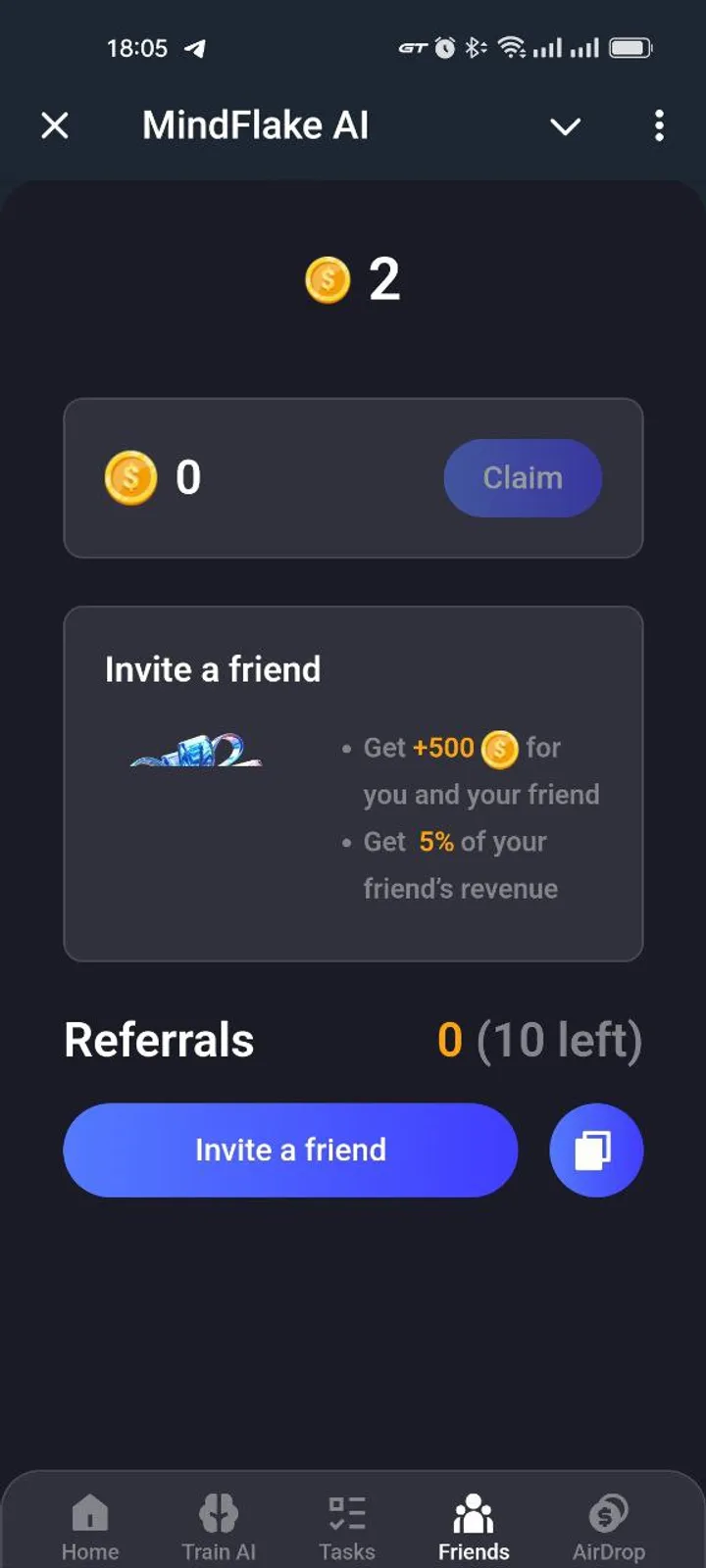Tap the copy referral link icon
The image size is (706, 1568).
[x=595, y=1150]
